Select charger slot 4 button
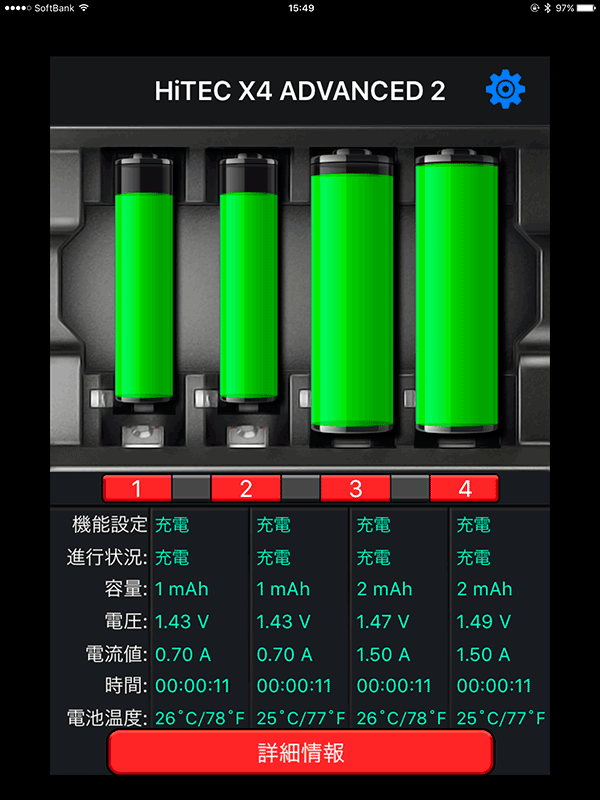Viewport: 600px width, 800px height. coord(464,488)
